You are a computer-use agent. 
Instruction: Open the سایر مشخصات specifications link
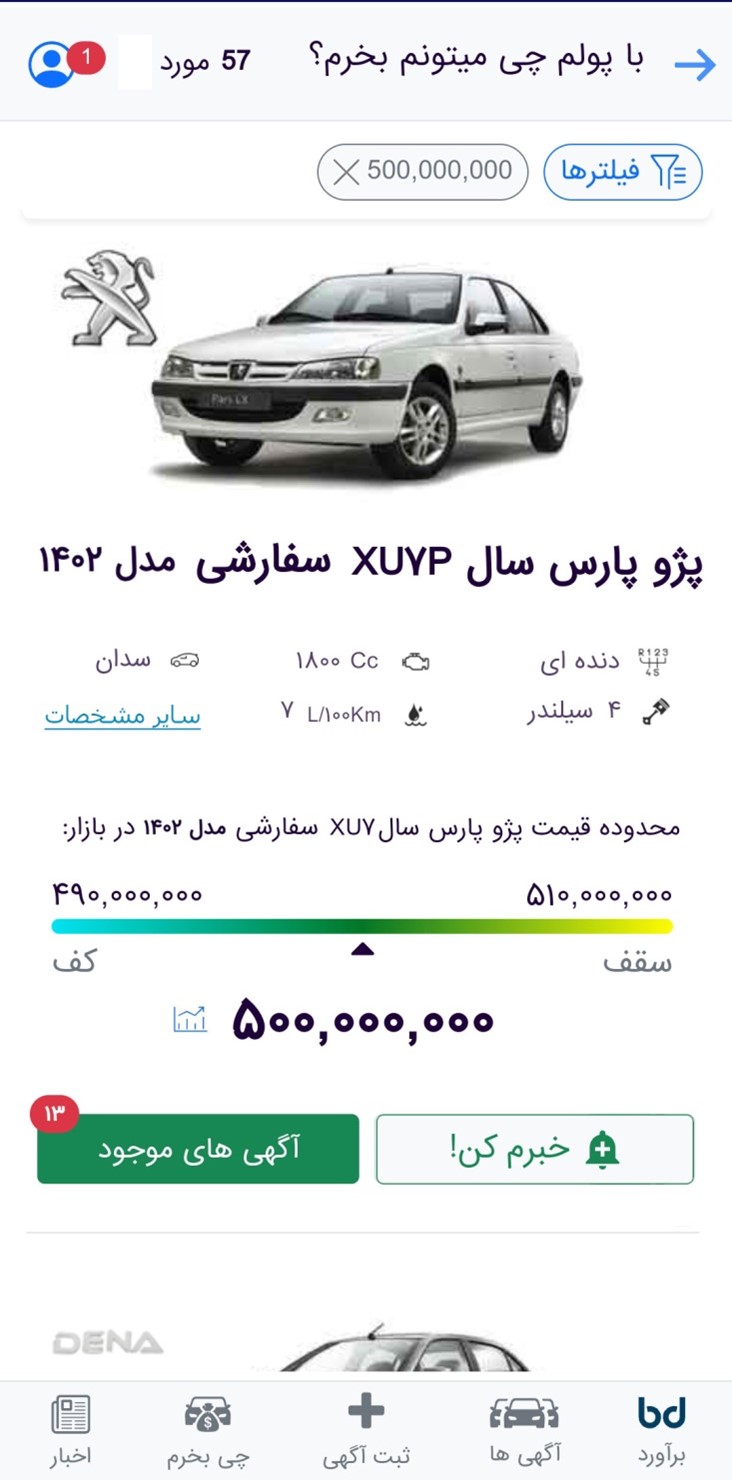122,716
